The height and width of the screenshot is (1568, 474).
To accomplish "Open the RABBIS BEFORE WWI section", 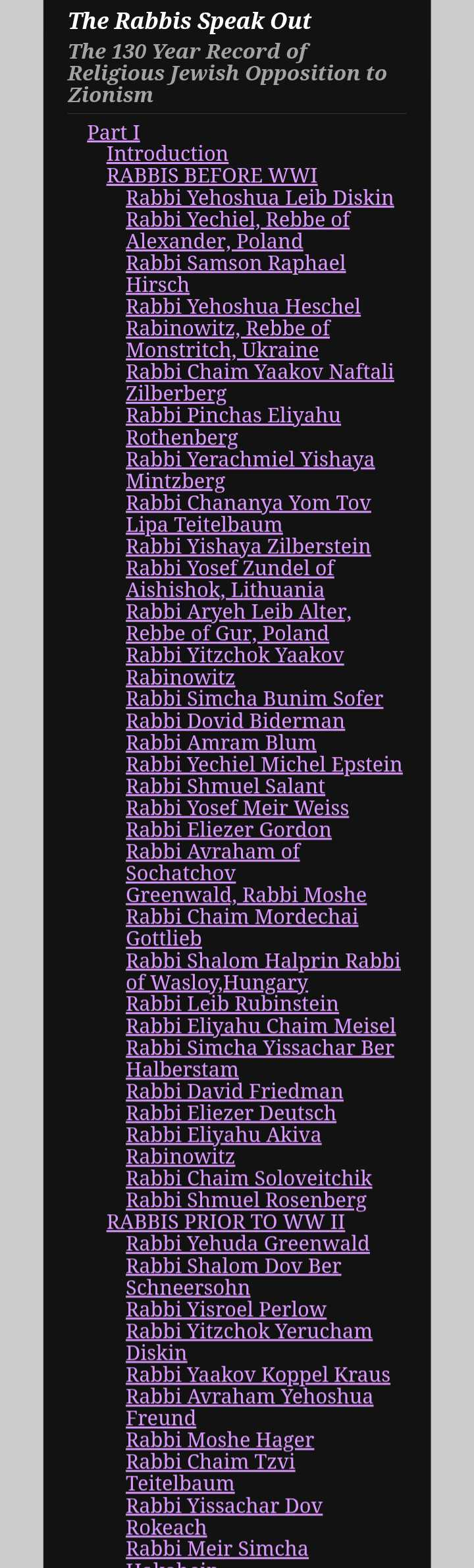I will point(211,176).
